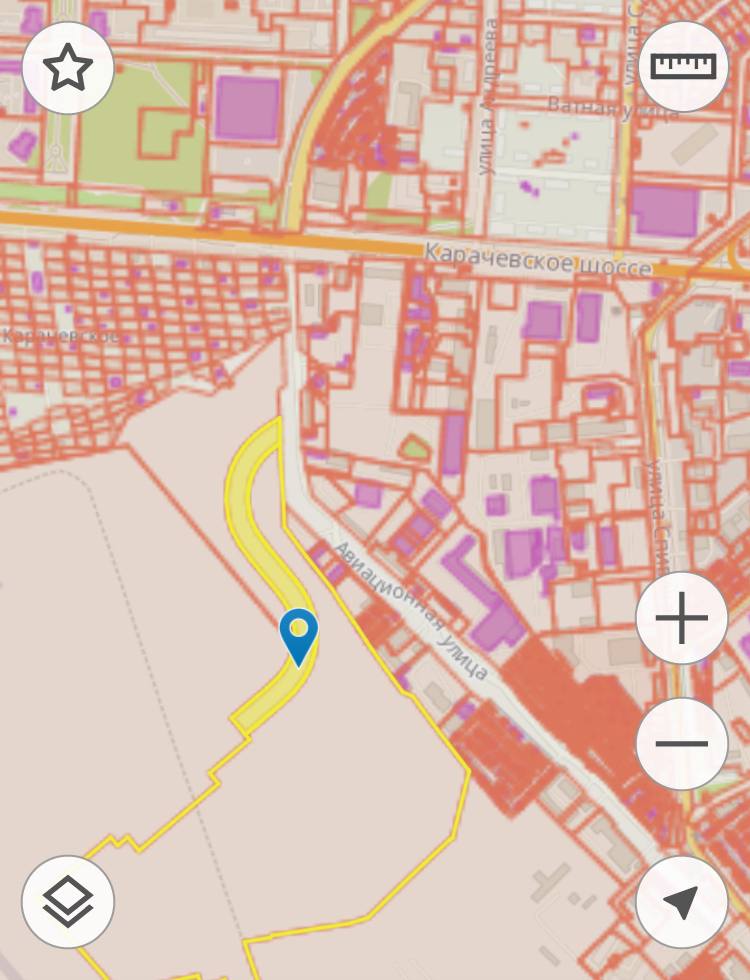Open the favorites star button

pos(68,68)
